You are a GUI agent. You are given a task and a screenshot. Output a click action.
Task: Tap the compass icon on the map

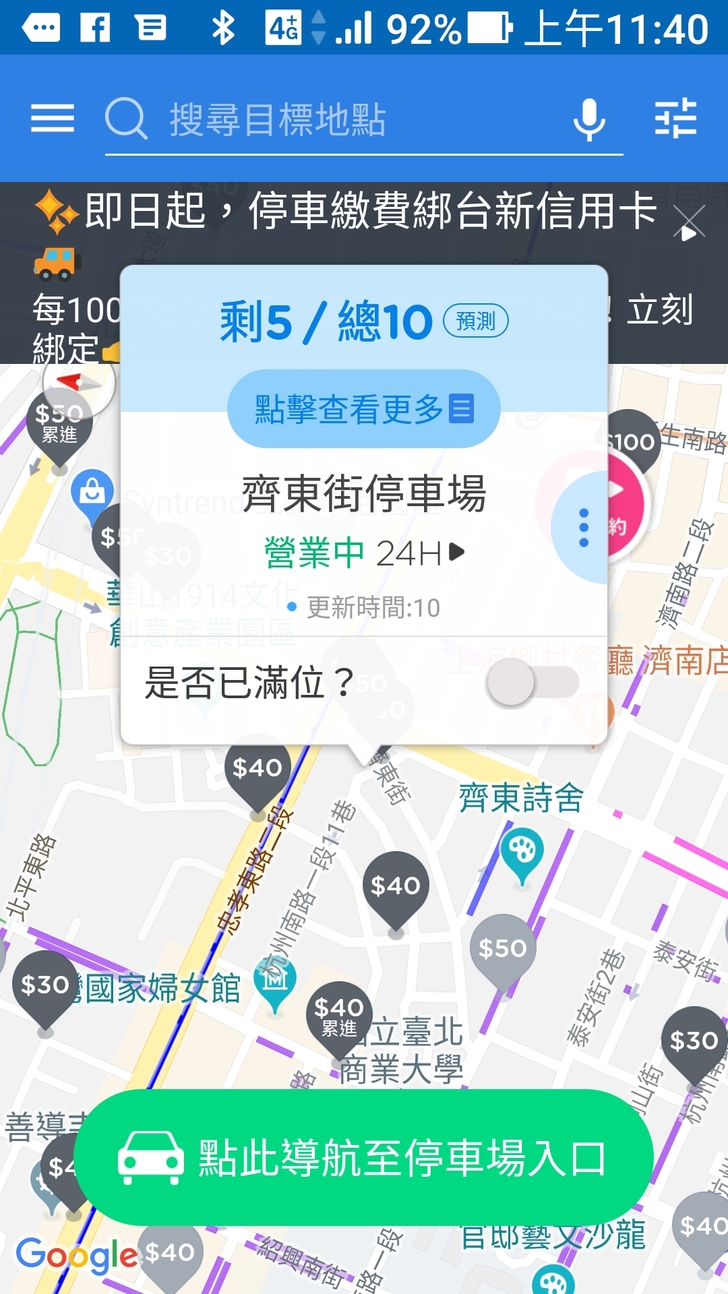80,383
